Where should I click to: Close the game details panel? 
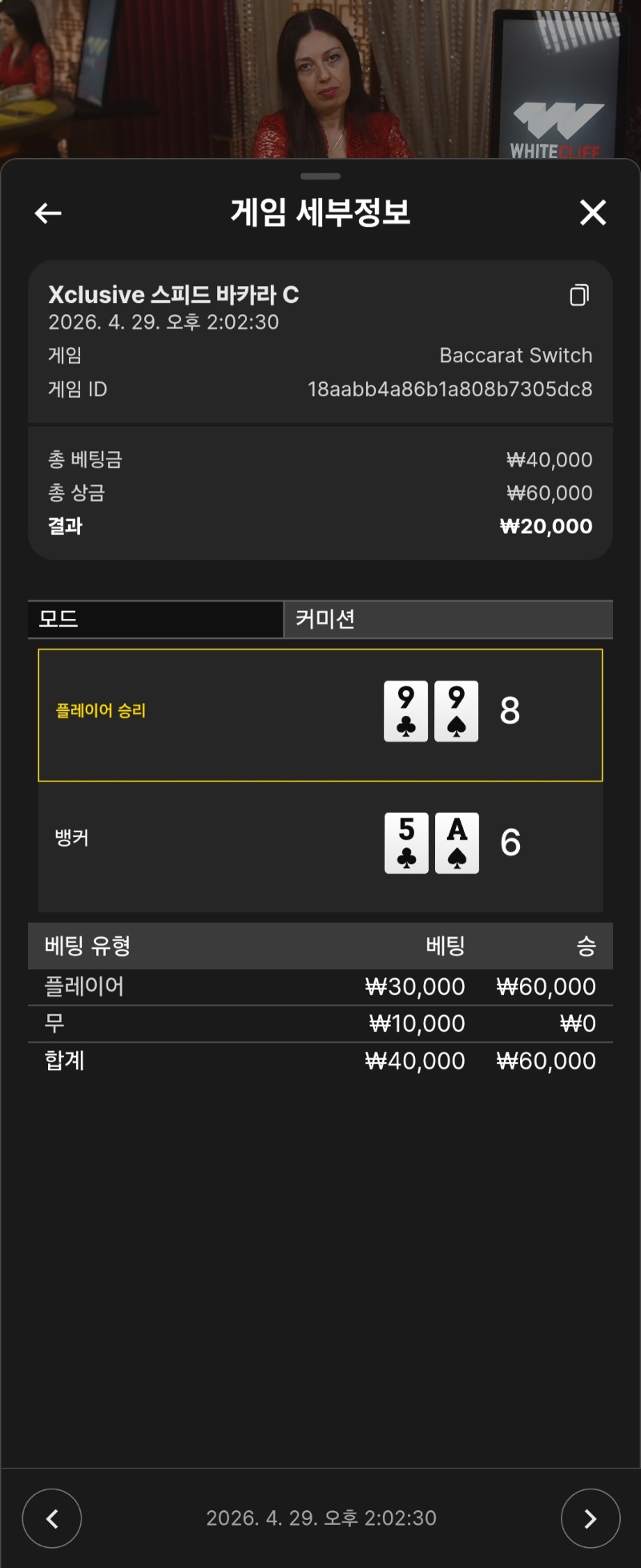pos(593,212)
